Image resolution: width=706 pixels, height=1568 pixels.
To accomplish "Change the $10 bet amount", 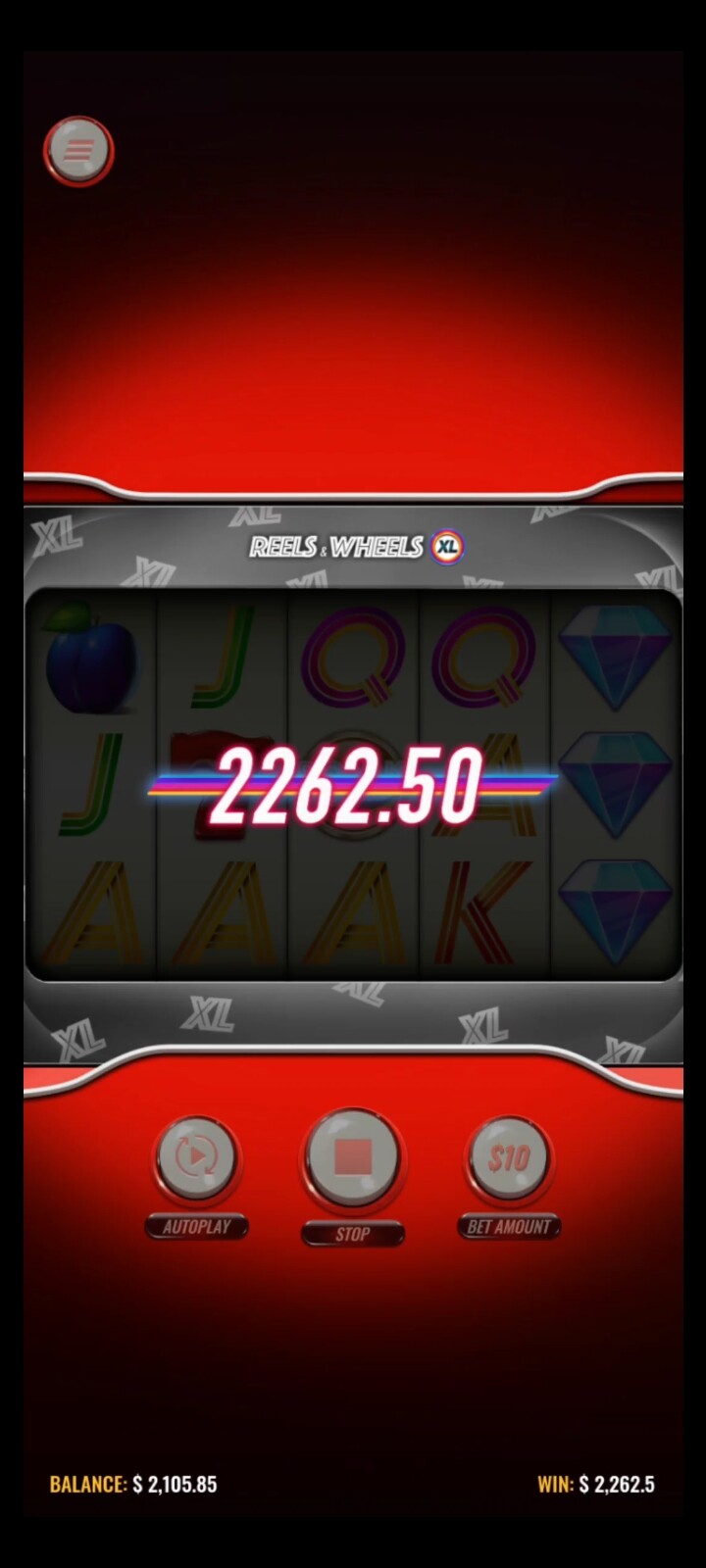I will click(508, 1159).
